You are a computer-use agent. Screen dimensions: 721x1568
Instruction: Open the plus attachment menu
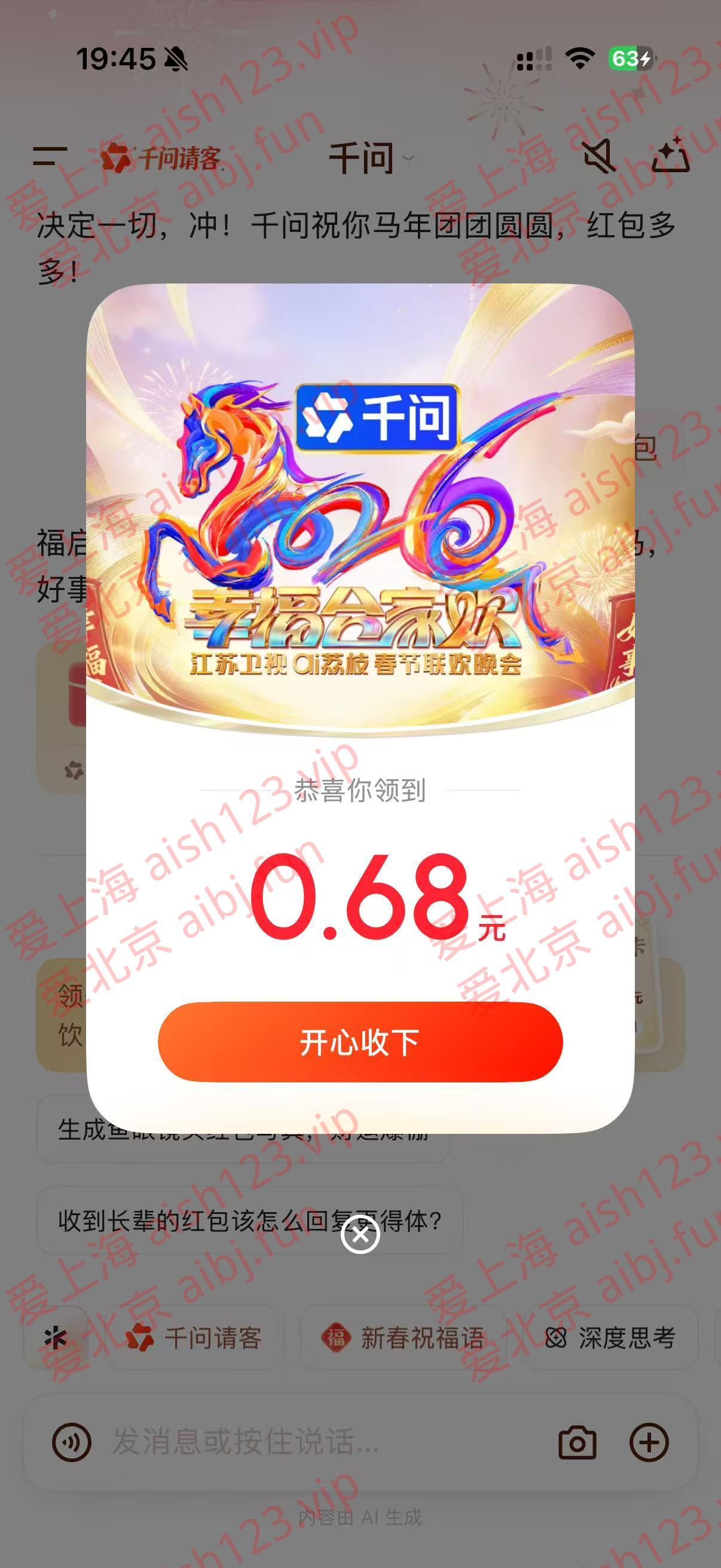(x=649, y=1442)
